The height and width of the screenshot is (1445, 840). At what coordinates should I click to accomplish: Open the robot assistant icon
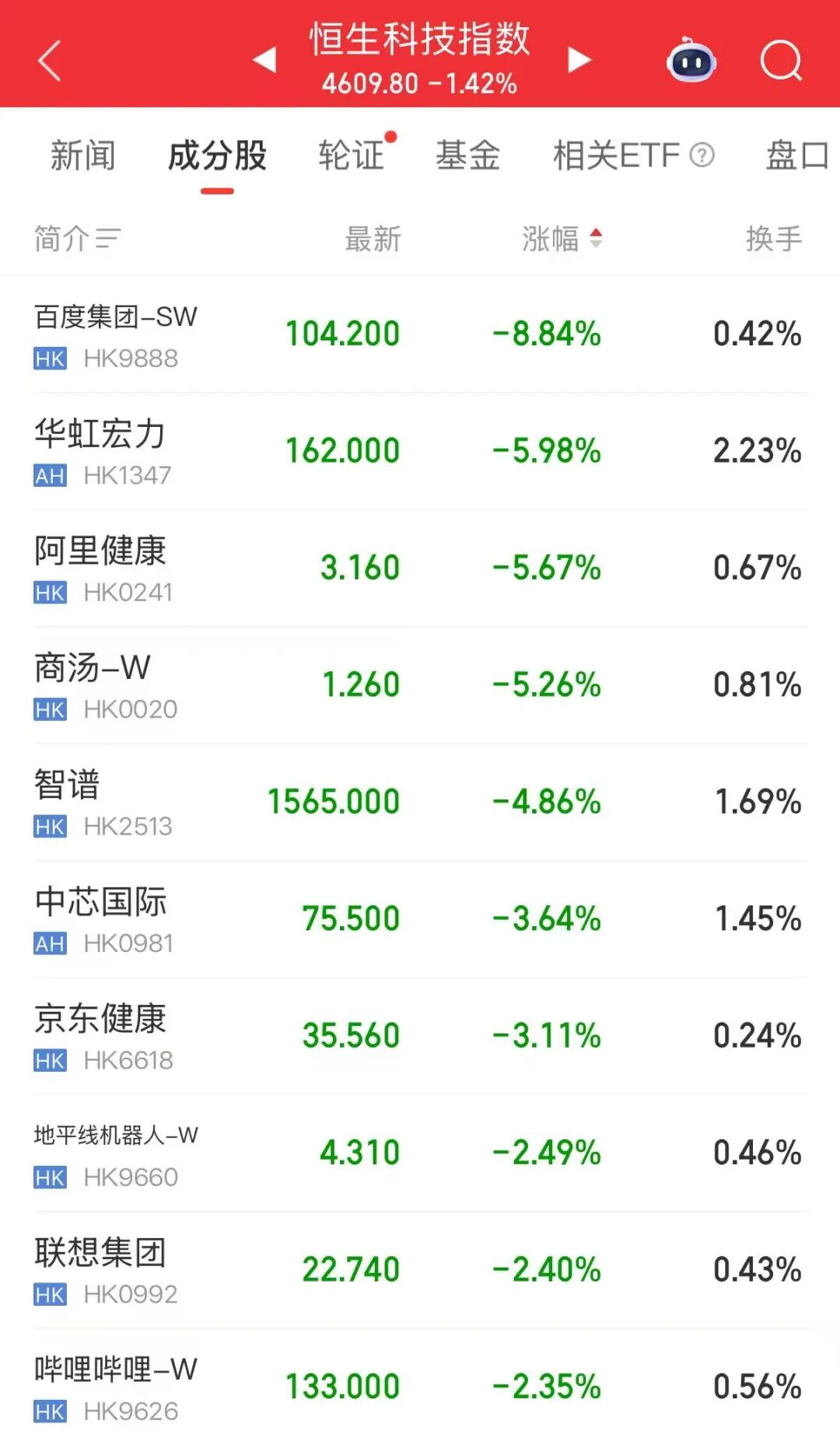(691, 60)
